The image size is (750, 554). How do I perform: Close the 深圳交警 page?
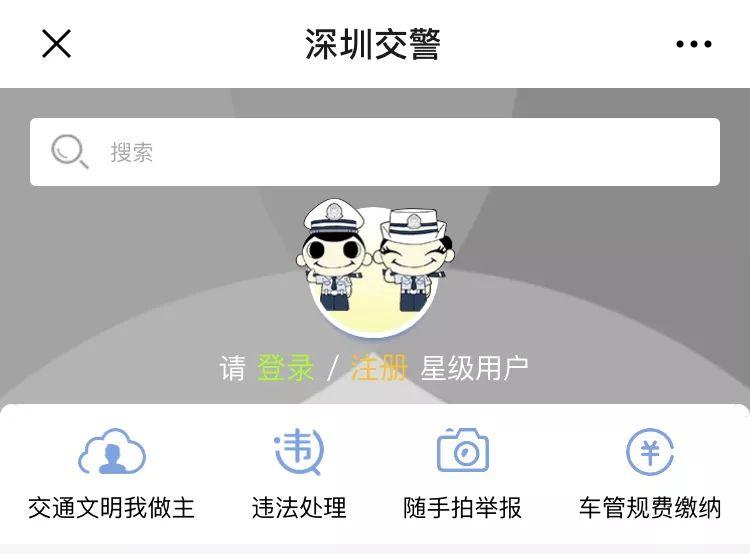click(x=56, y=44)
